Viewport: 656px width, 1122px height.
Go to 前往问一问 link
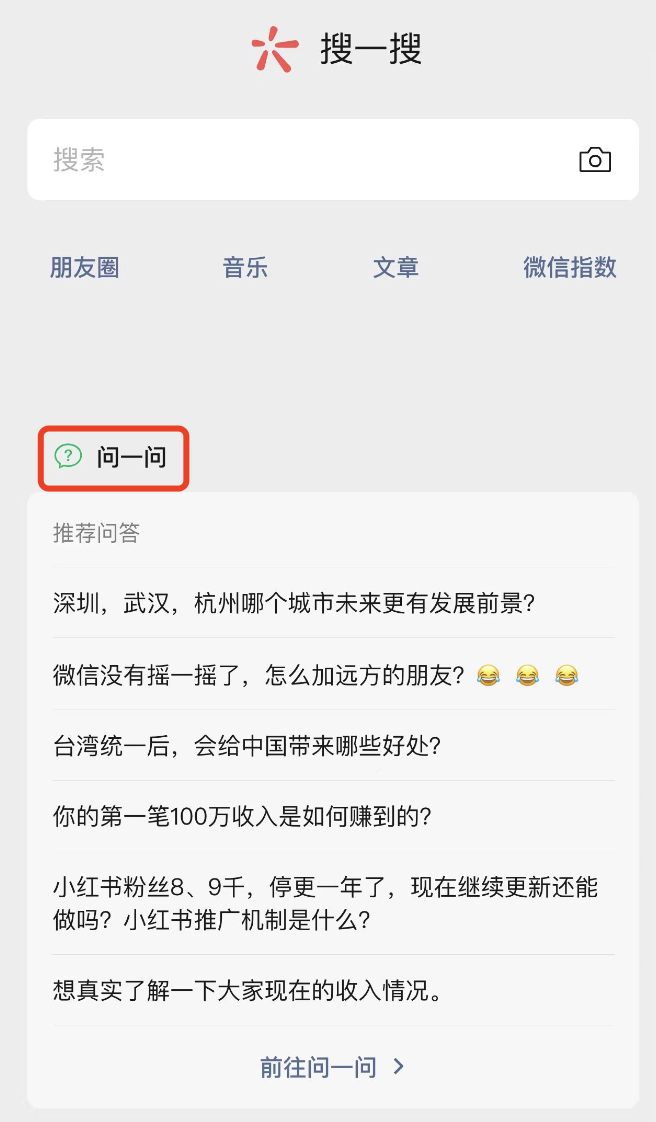click(332, 1067)
